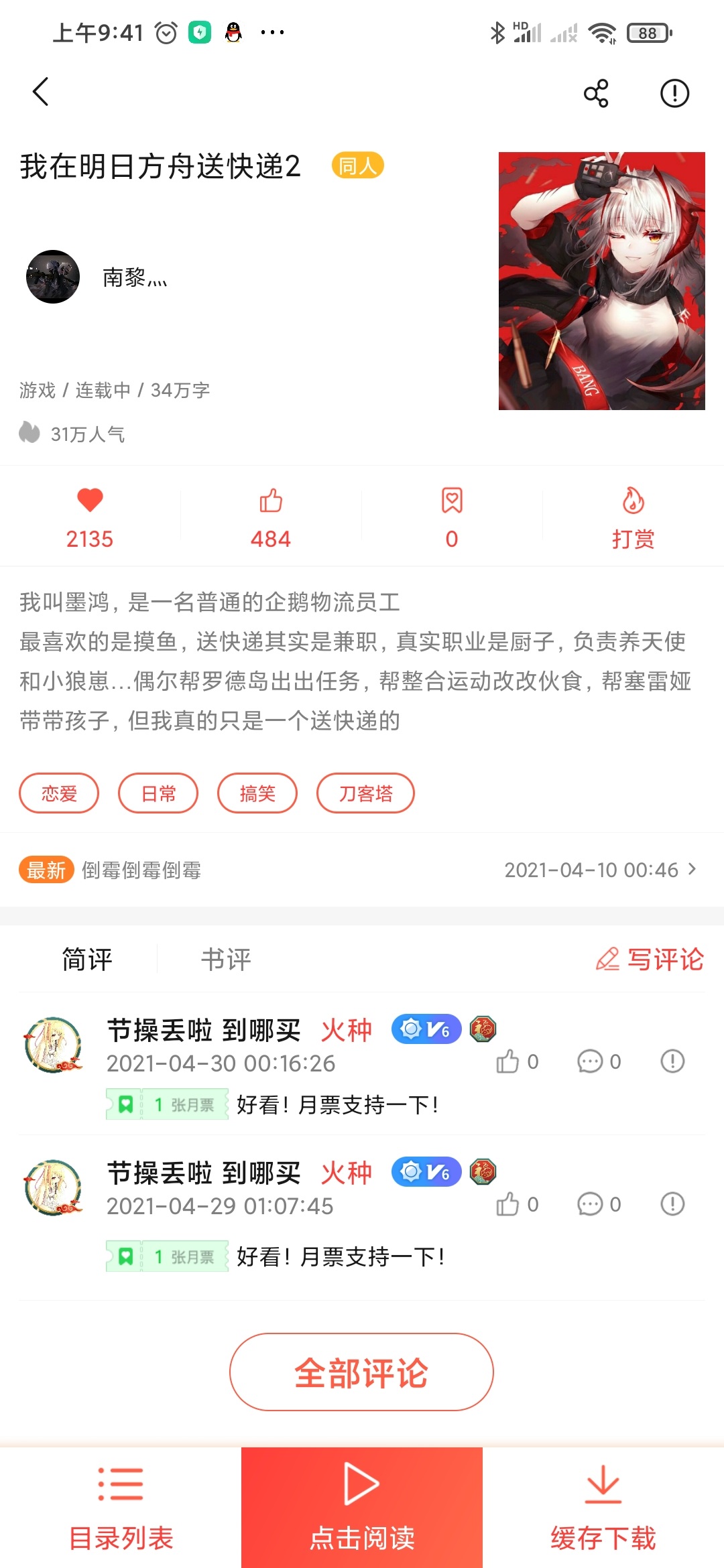724x1568 pixels.
Task: Open the report icon in top bar
Action: [x=674, y=92]
